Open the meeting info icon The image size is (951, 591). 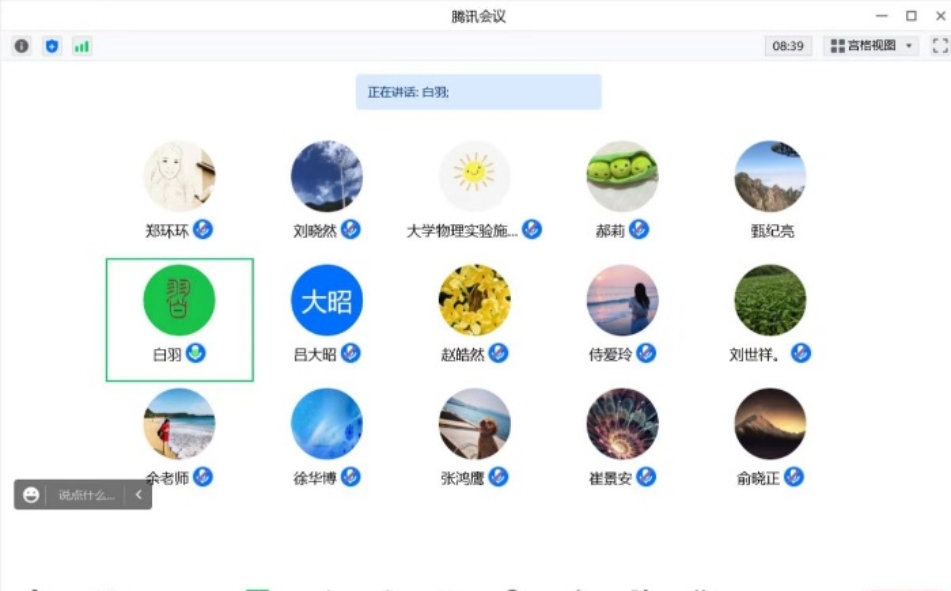click(21, 46)
